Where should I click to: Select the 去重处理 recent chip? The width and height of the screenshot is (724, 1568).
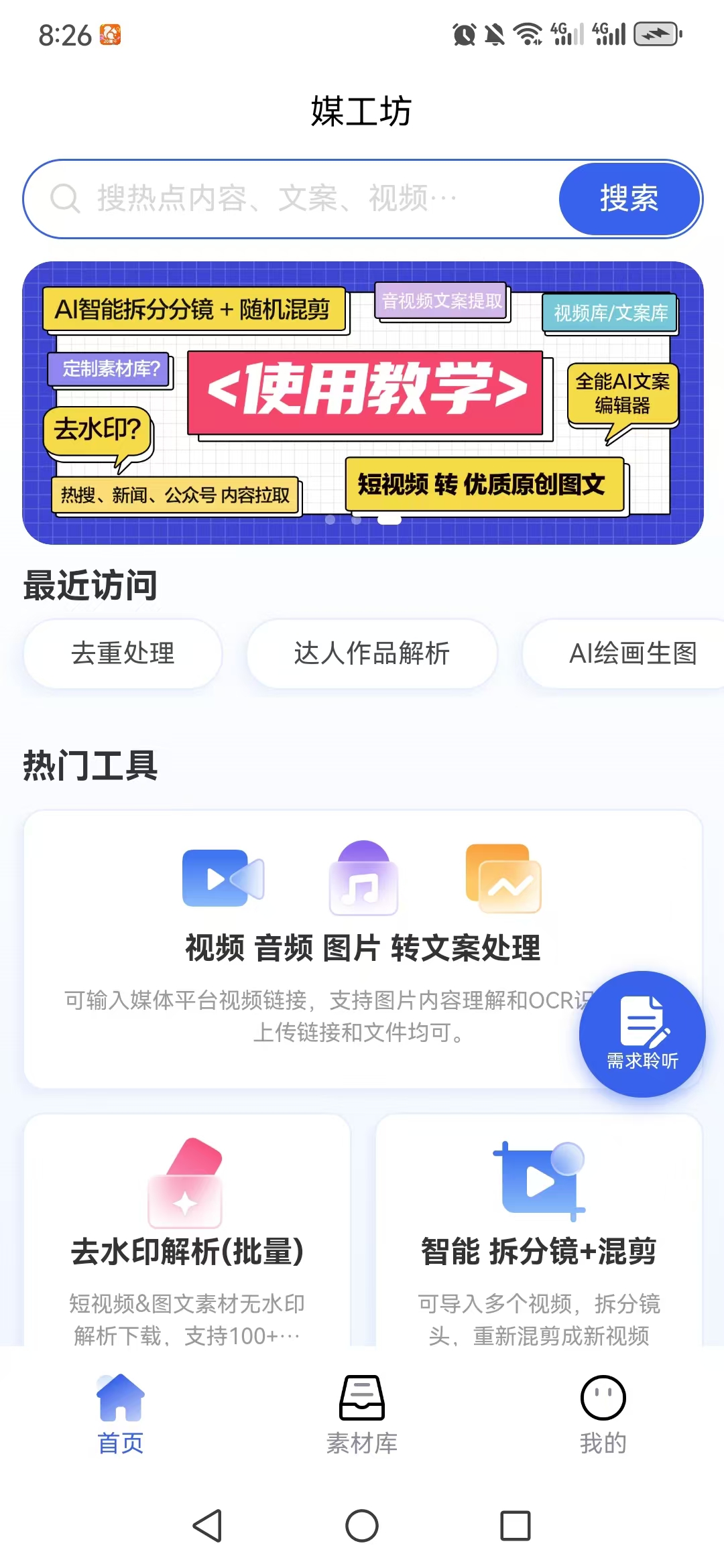click(x=123, y=653)
